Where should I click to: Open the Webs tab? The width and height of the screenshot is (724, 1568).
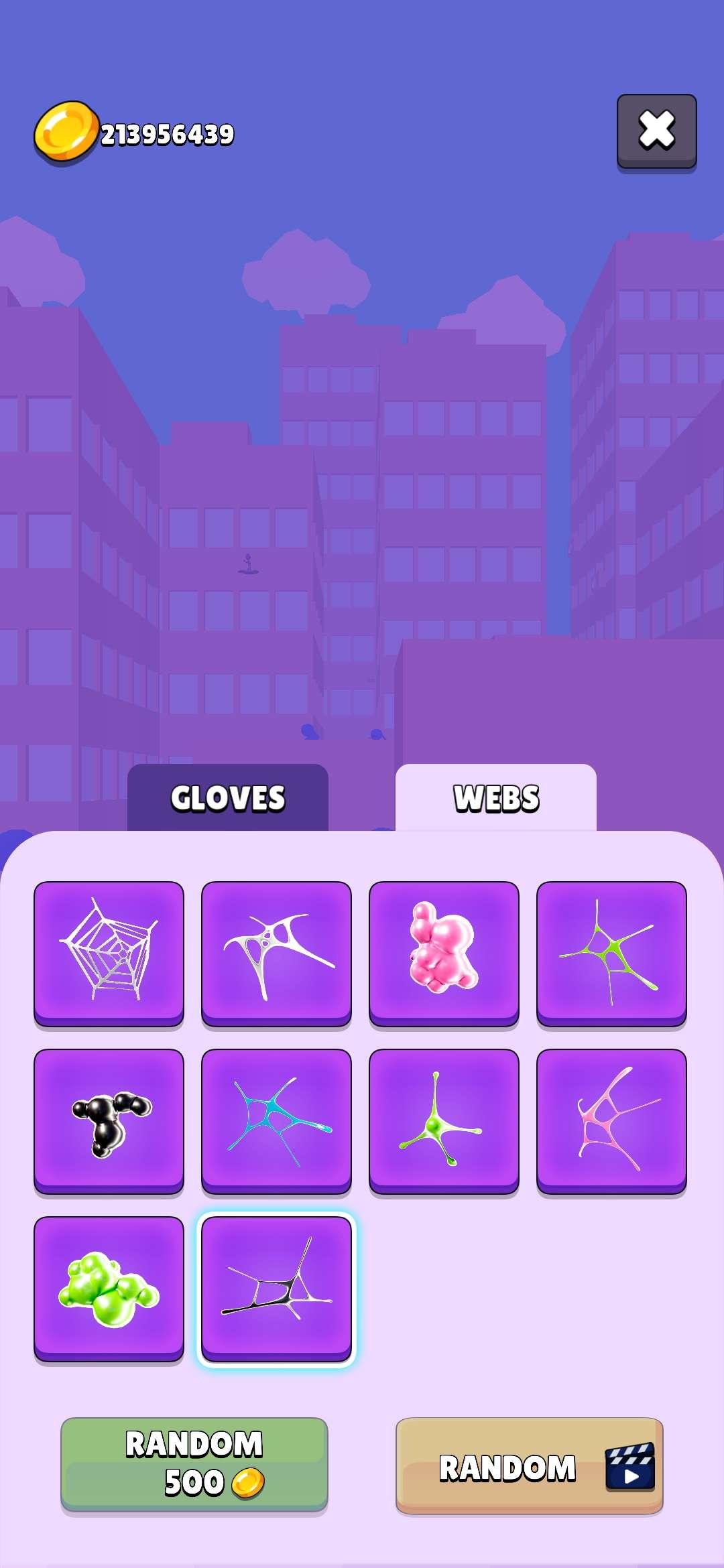496,797
